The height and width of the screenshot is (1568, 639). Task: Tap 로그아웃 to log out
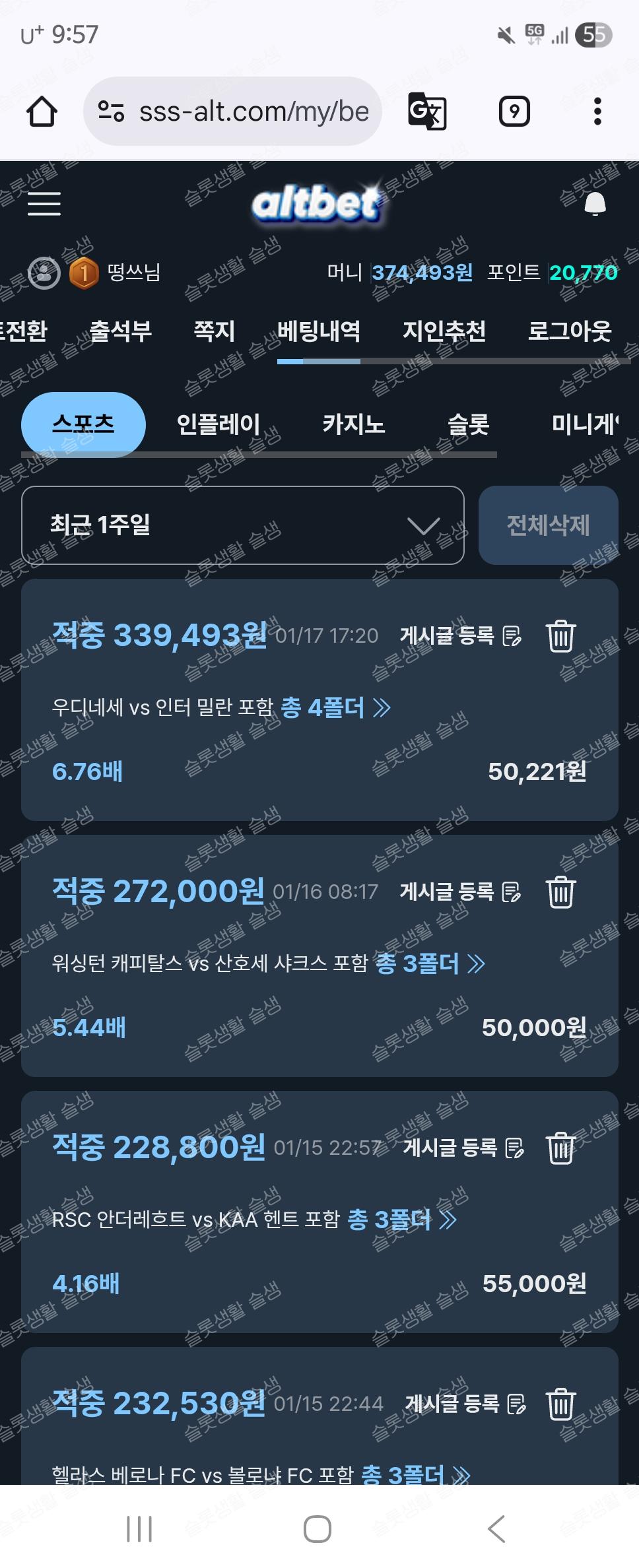[x=569, y=331]
